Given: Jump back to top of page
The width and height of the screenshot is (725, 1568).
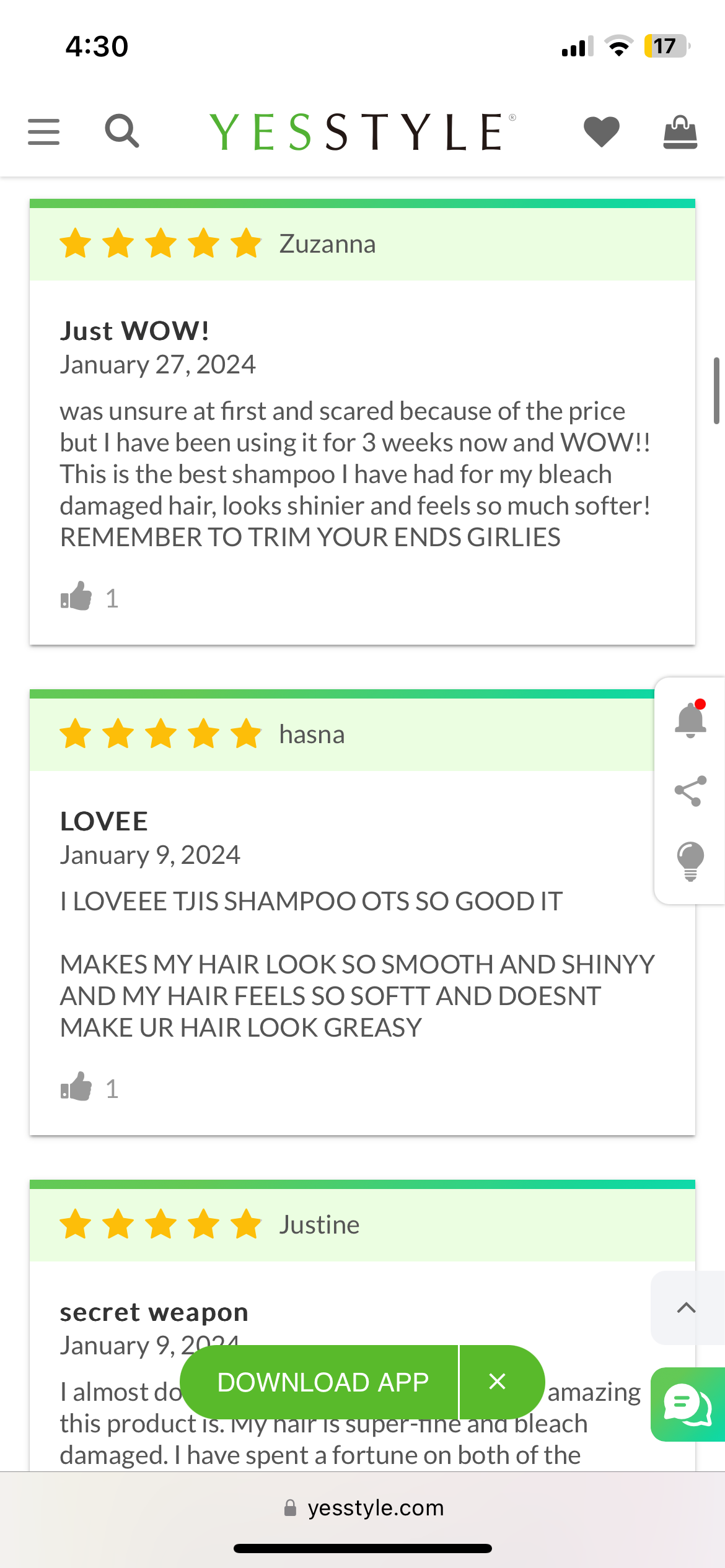Looking at the screenshot, I should [x=687, y=1307].
